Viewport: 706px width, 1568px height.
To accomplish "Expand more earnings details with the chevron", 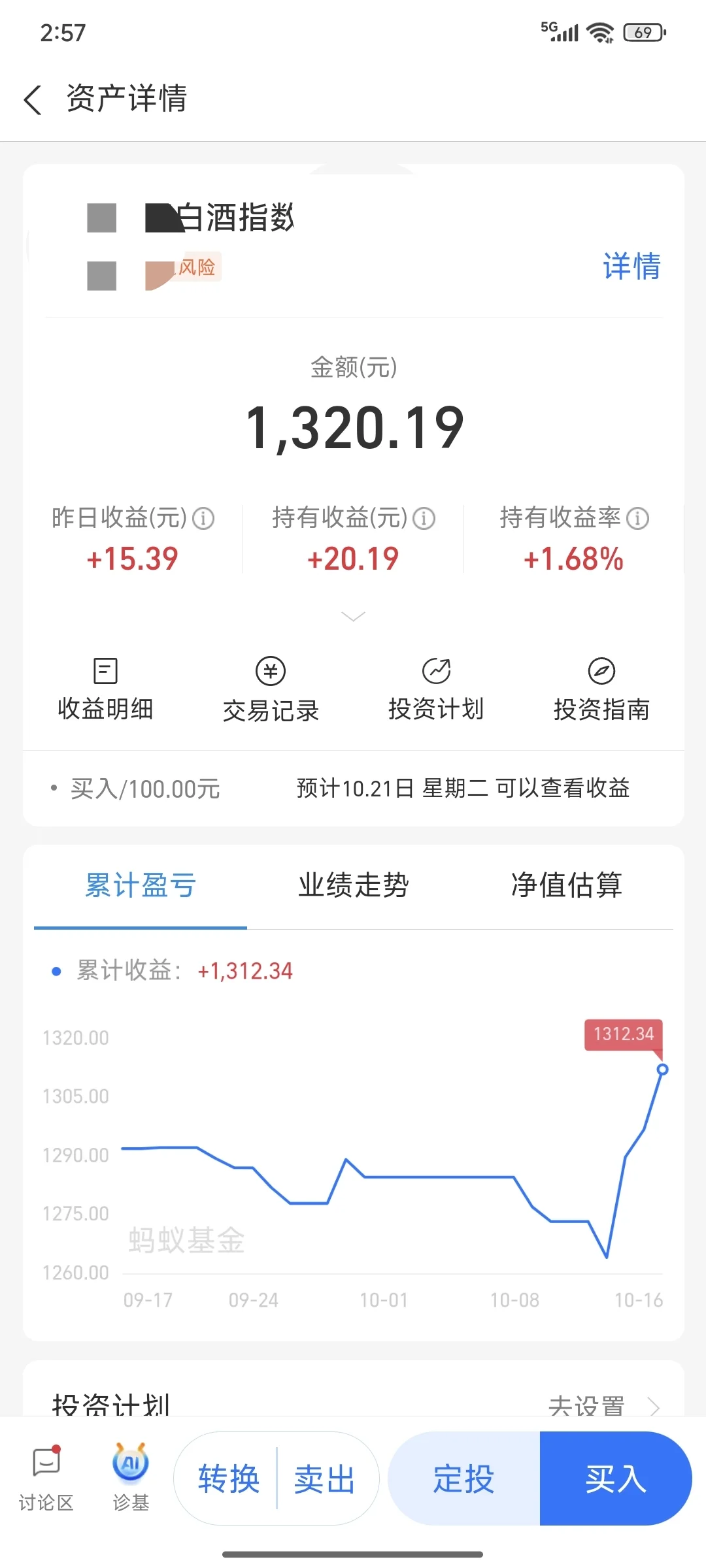I will 353,616.
